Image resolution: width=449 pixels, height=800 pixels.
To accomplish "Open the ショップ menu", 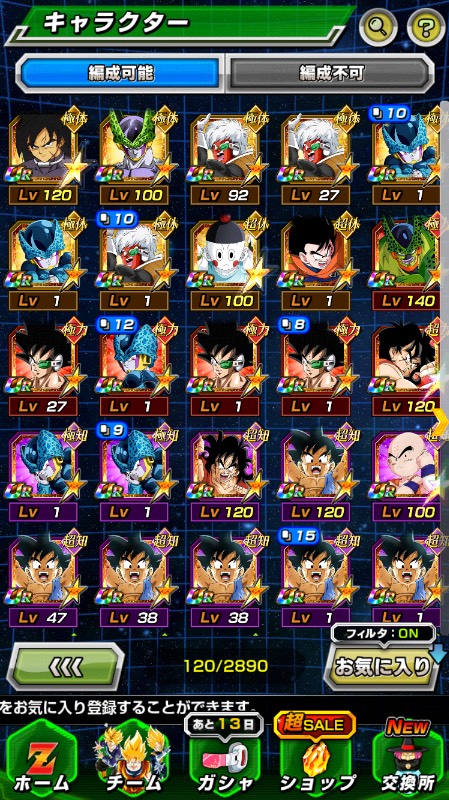I will 316,760.
